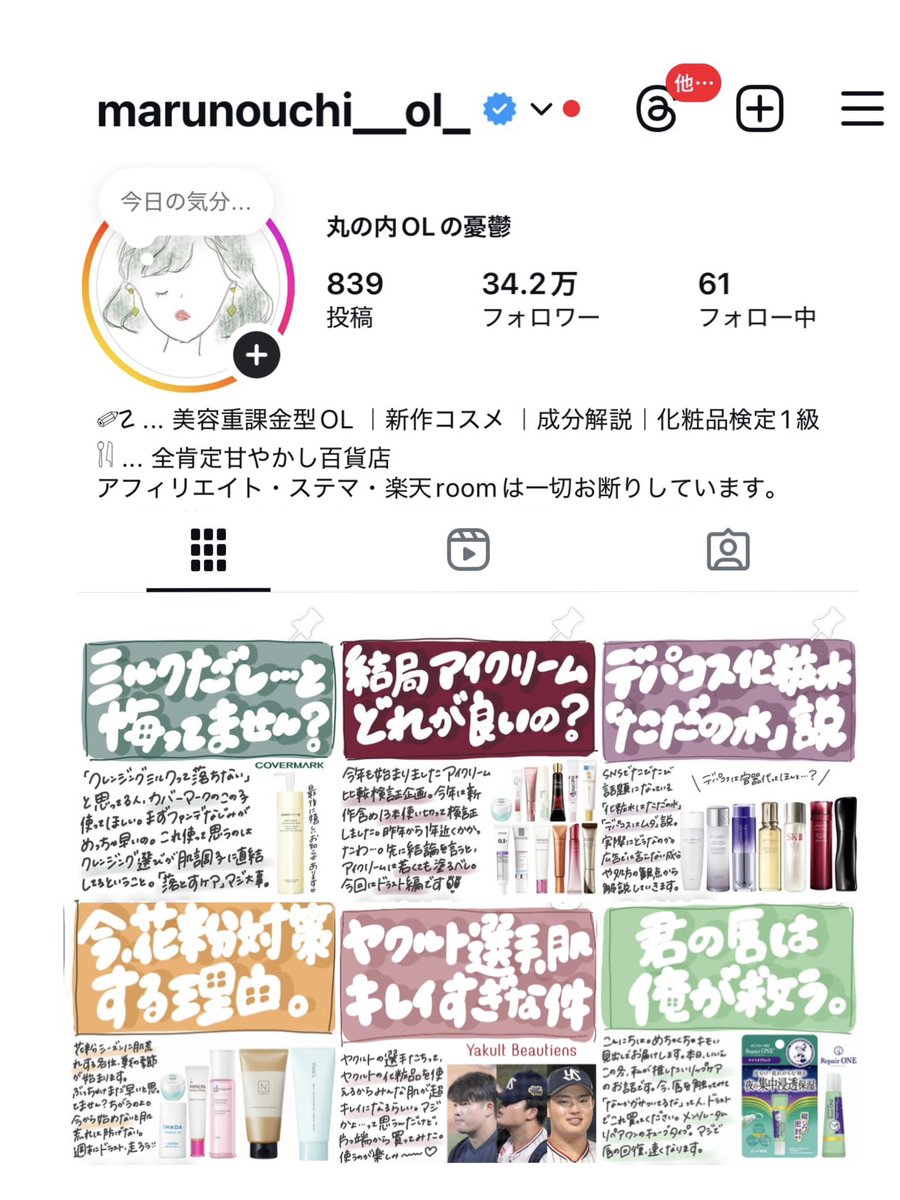Switch to the tagged photos tab

pyautogui.click(x=728, y=550)
